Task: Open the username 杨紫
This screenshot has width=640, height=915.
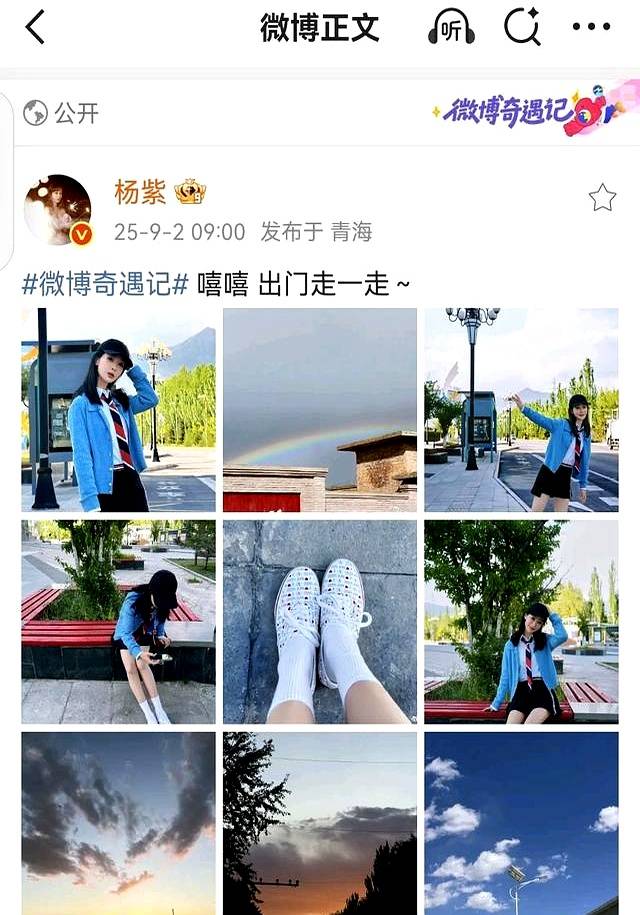Action: 140,192
